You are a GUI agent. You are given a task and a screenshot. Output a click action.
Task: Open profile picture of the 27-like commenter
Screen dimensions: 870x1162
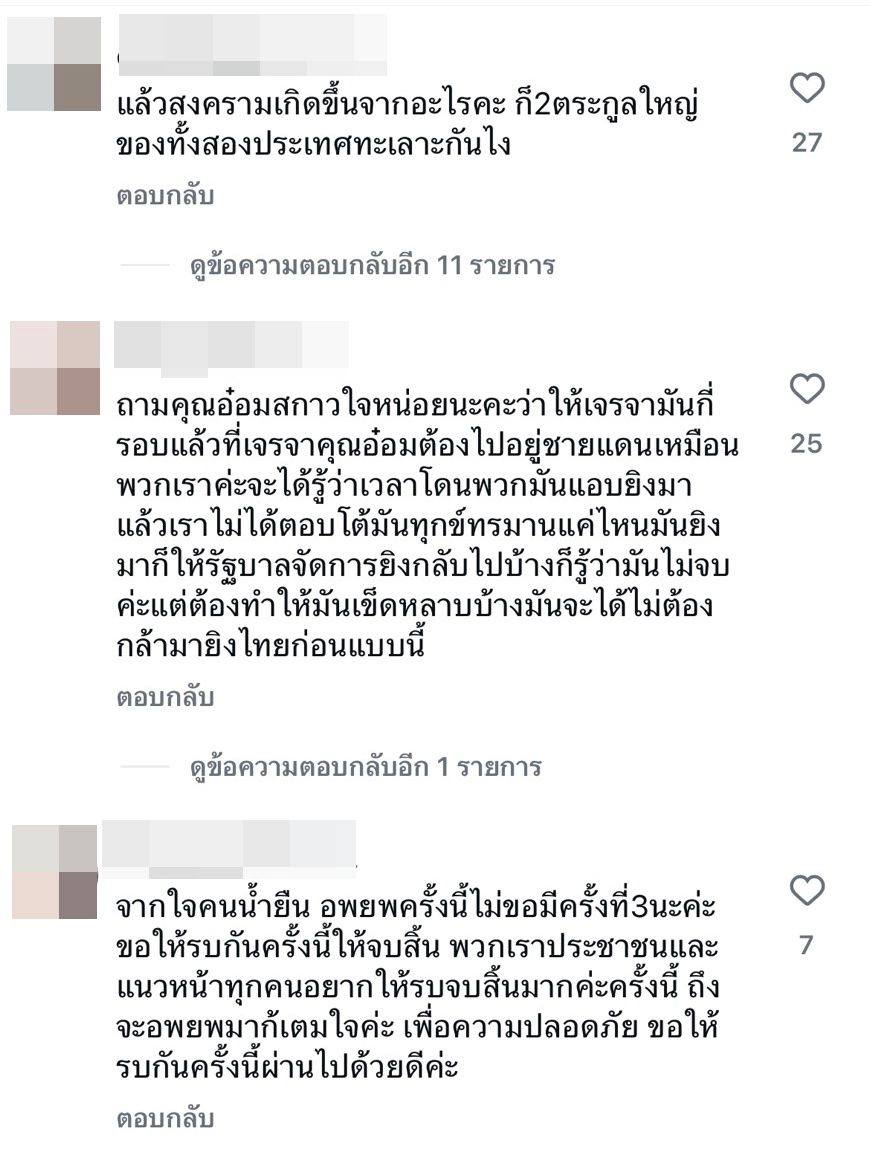point(54,64)
